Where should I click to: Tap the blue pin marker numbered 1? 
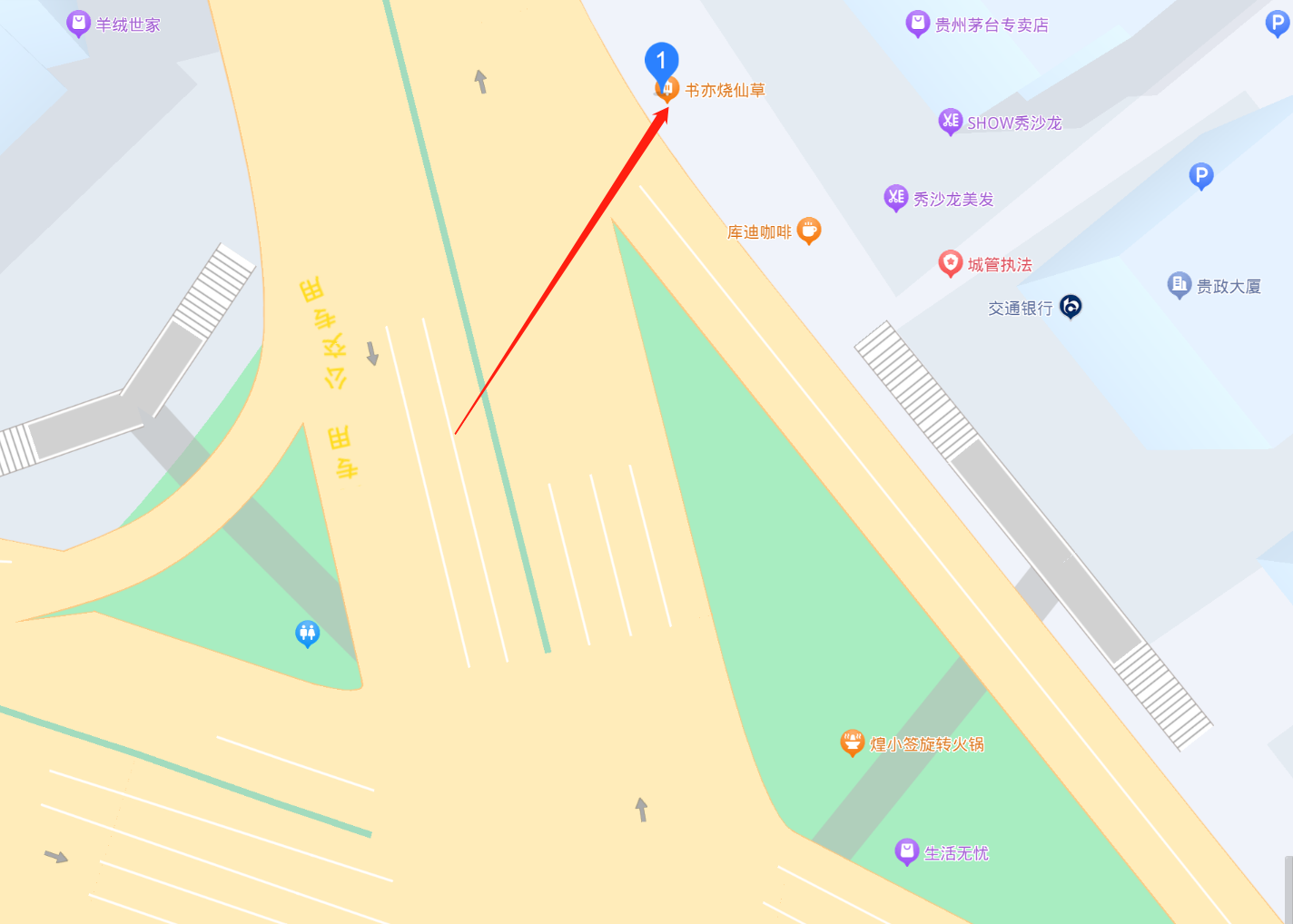(x=661, y=61)
